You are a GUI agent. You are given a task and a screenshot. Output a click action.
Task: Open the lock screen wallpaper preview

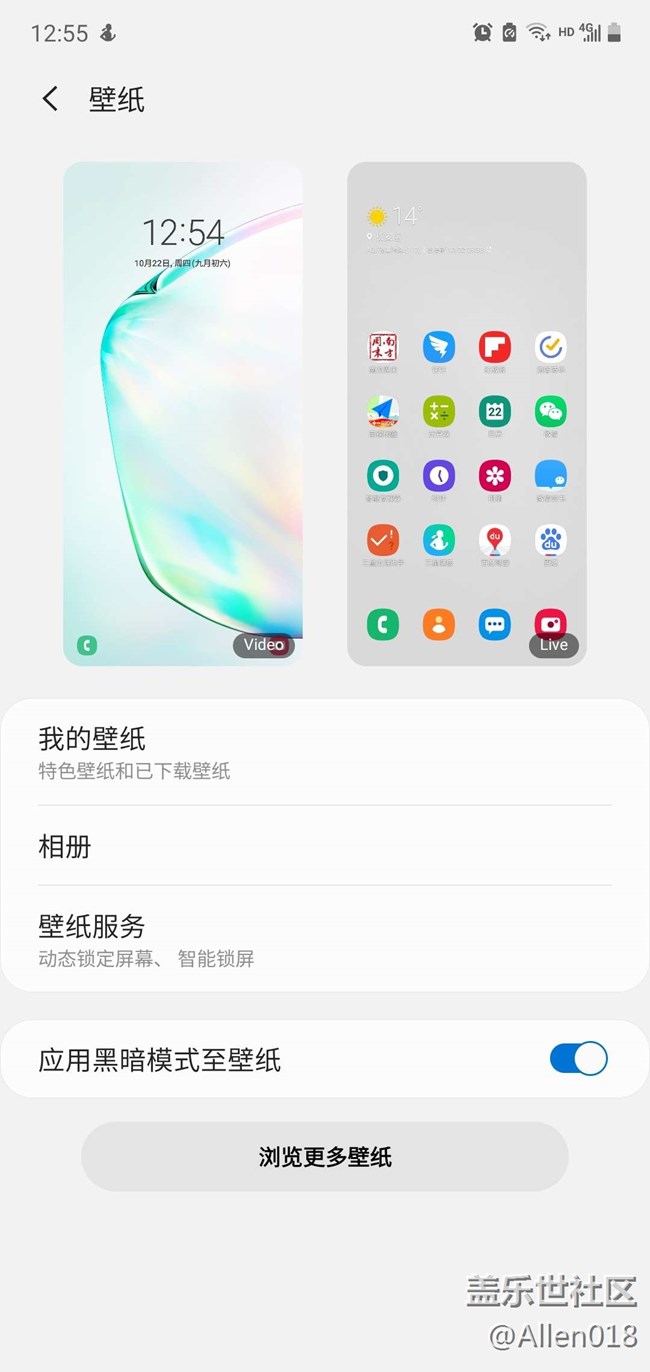coord(183,413)
